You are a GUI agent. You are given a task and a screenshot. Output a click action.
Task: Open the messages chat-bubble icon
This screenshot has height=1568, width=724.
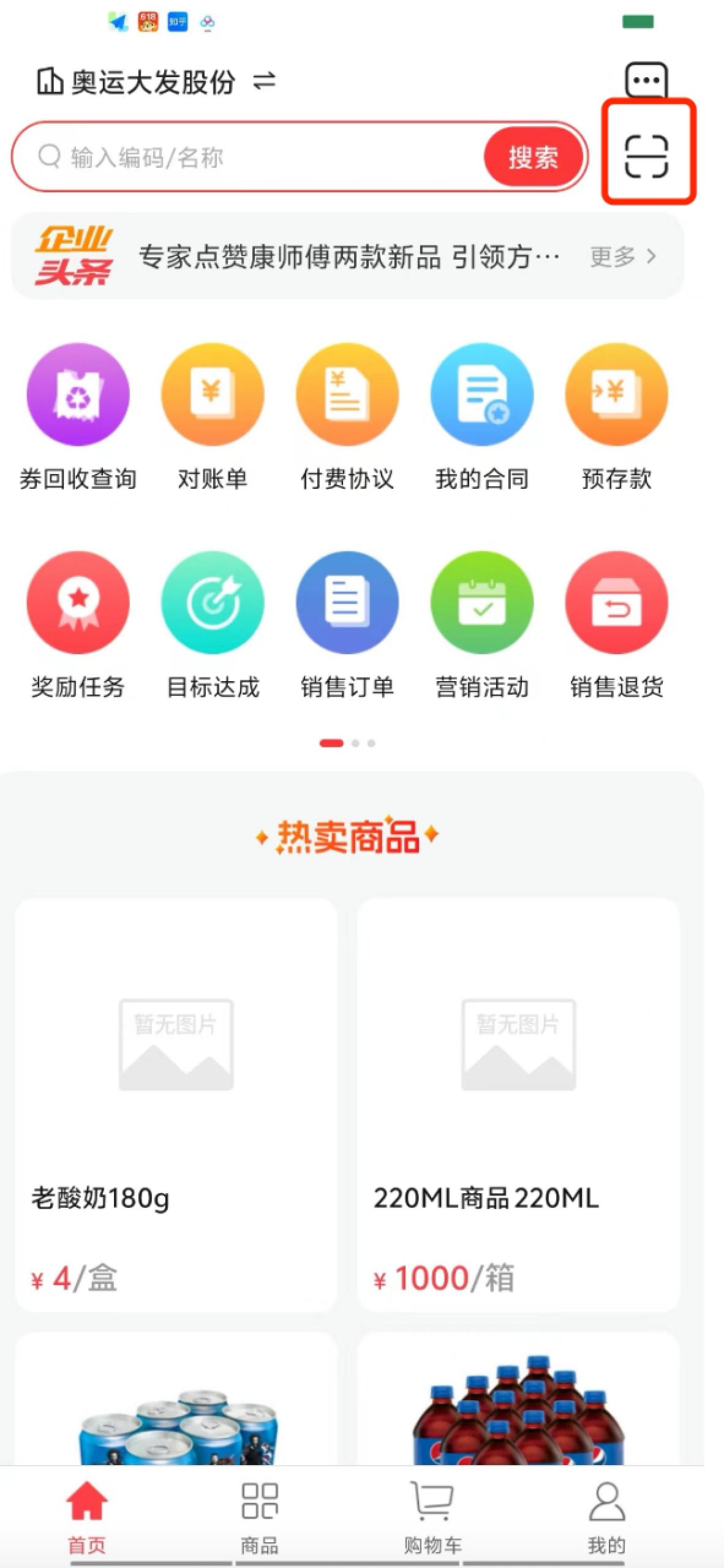[646, 80]
